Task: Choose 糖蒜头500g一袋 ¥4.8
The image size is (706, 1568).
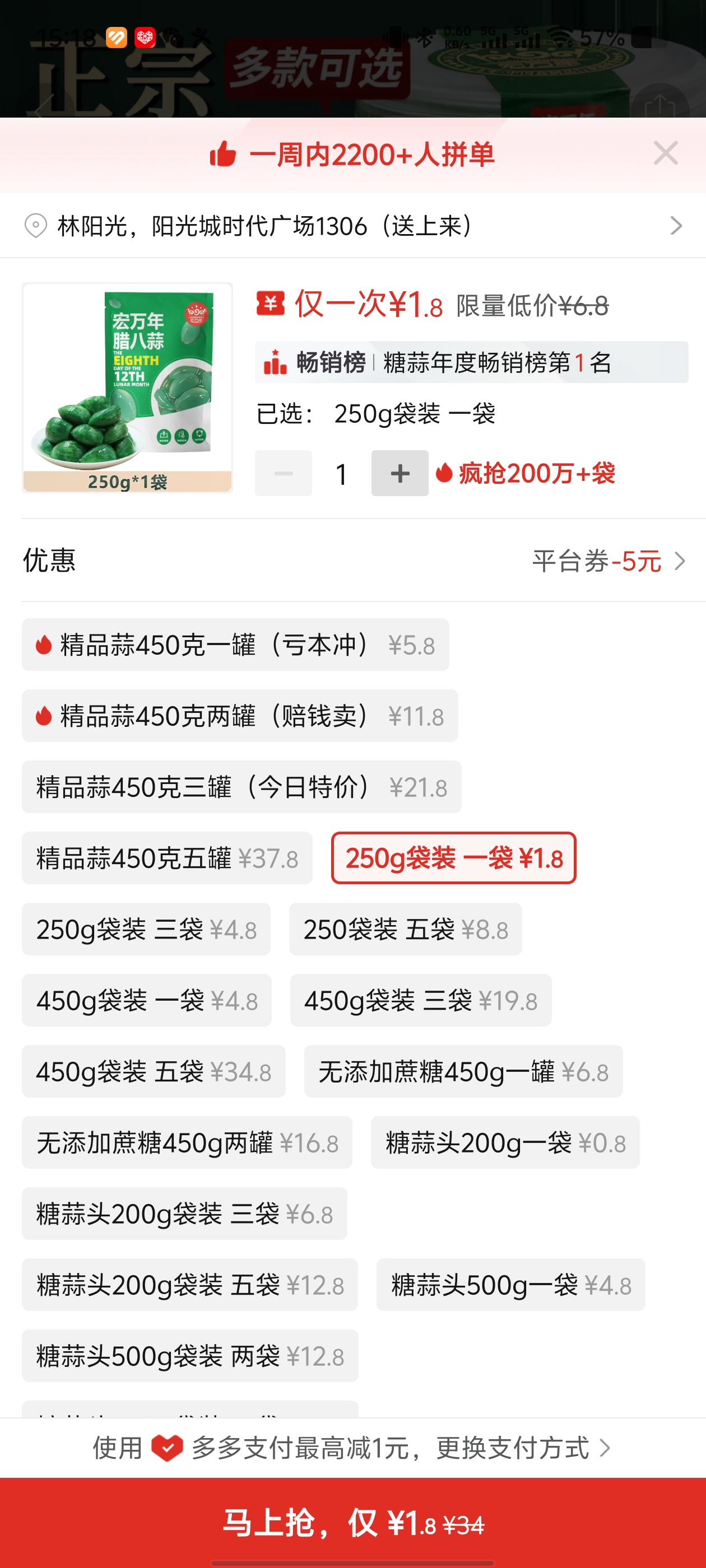Action: click(x=510, y=1285)
